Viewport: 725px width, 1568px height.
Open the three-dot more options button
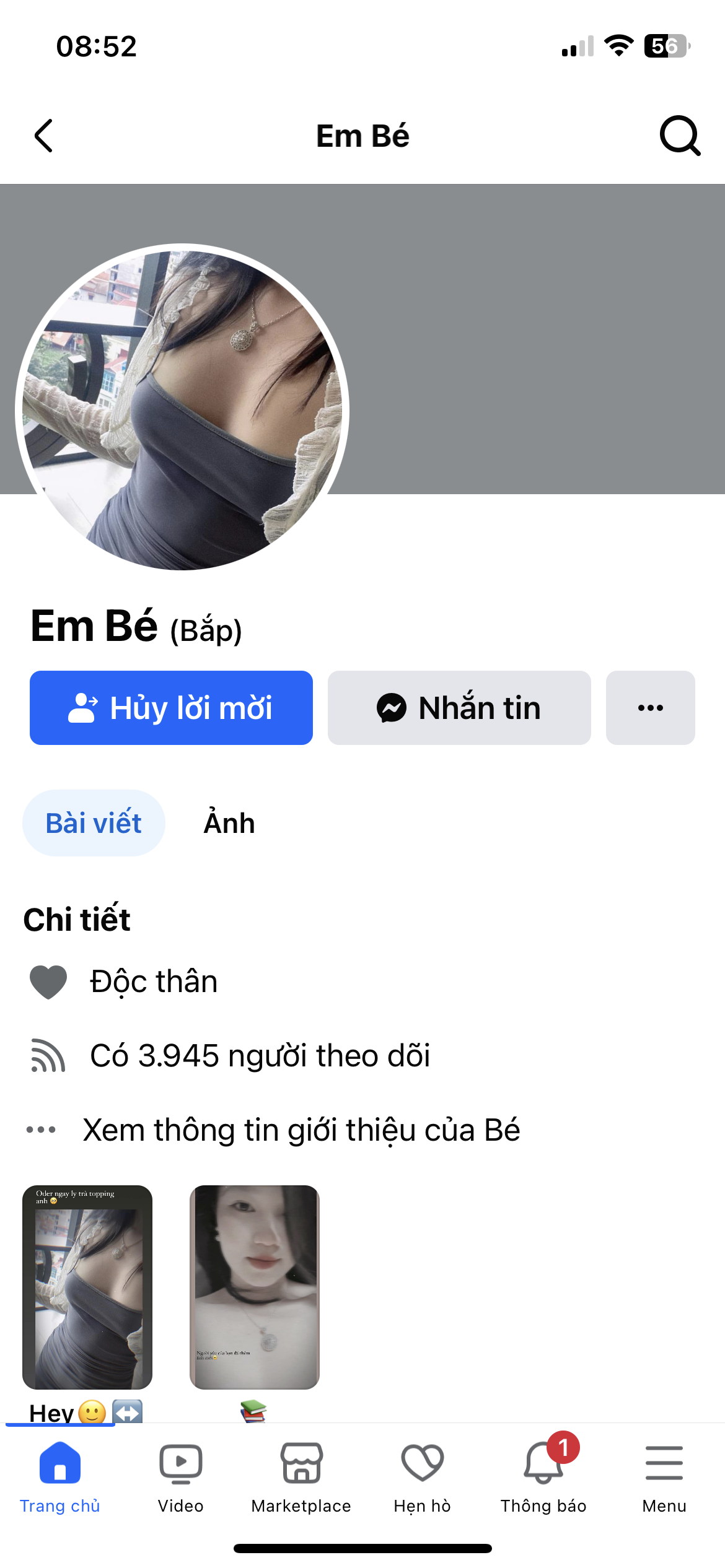click(650, 708)
